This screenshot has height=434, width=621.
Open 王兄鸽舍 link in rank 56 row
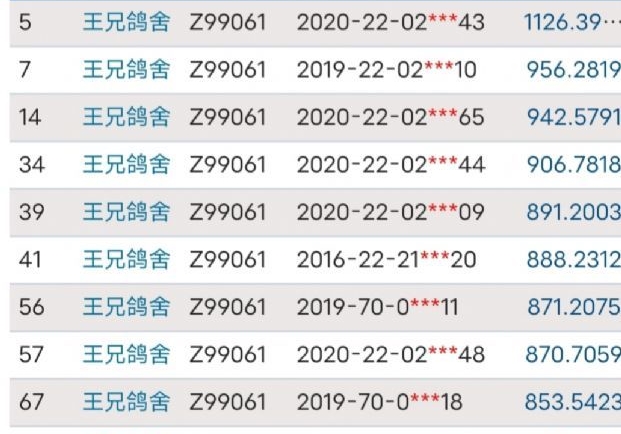pyautogui.click(x=126, y=307)
